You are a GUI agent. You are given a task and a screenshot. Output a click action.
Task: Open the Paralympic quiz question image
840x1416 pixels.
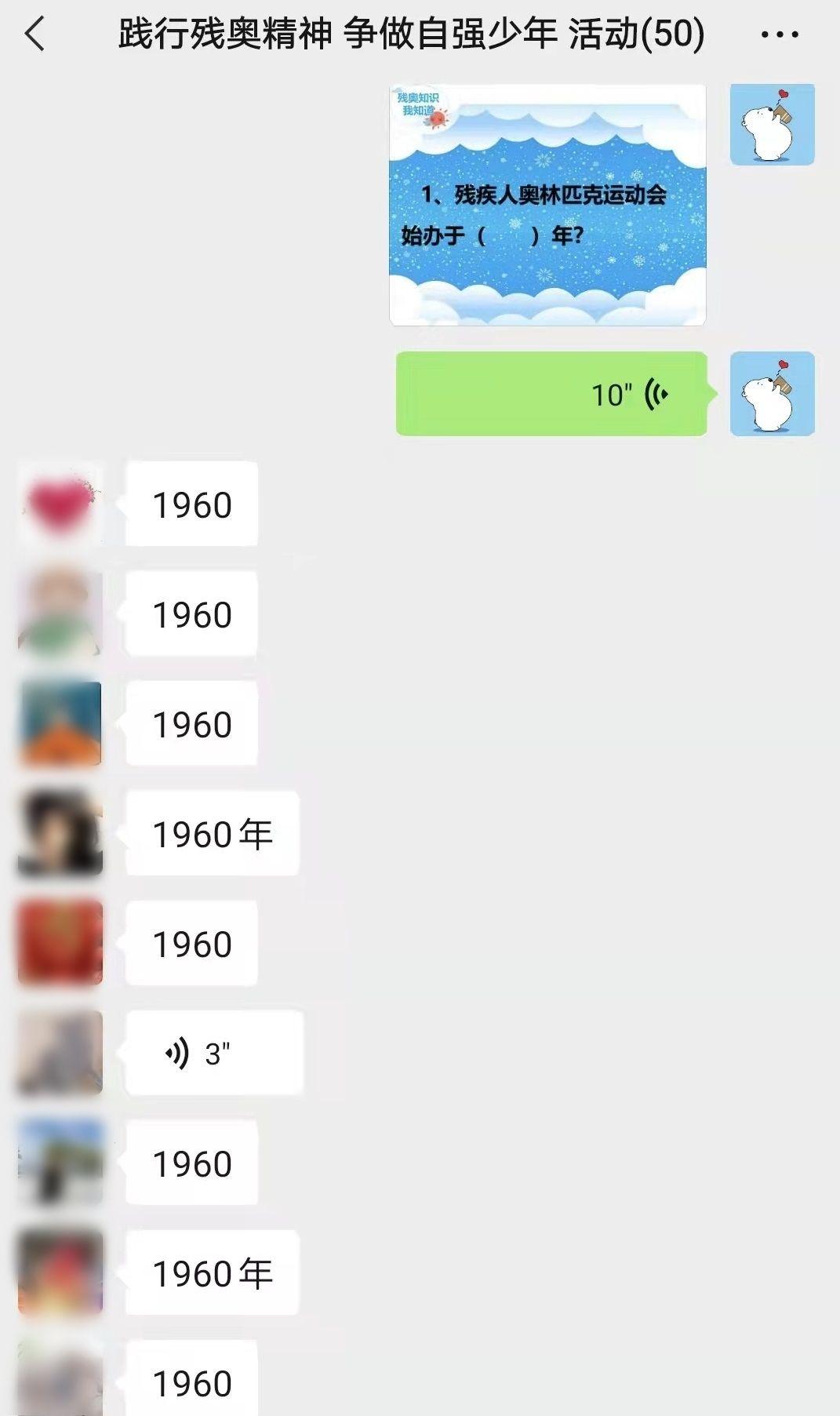(x=547, y=205)
